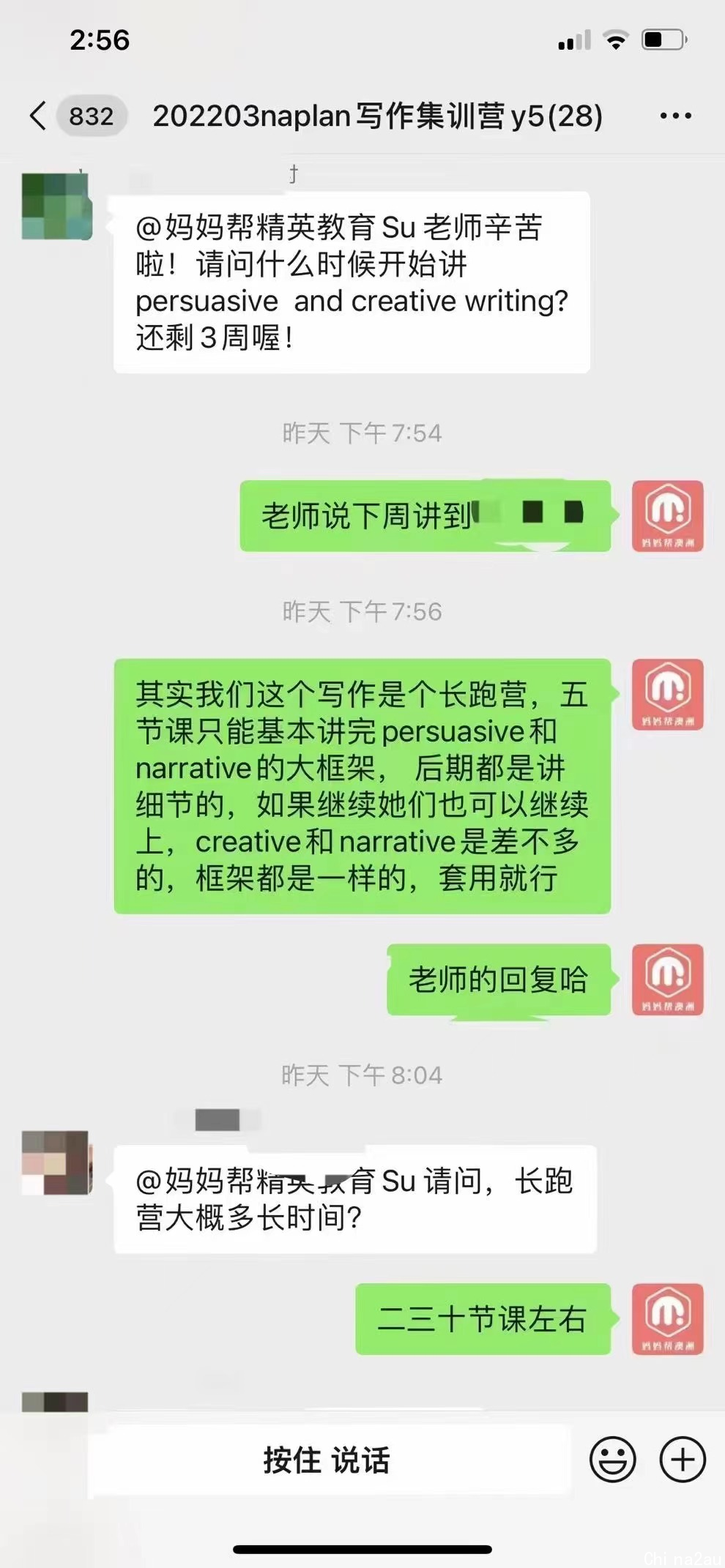Screen dimensions: 725x1568
Task: Open the emoji sticker panel
Action: (x=612, y=1460)
